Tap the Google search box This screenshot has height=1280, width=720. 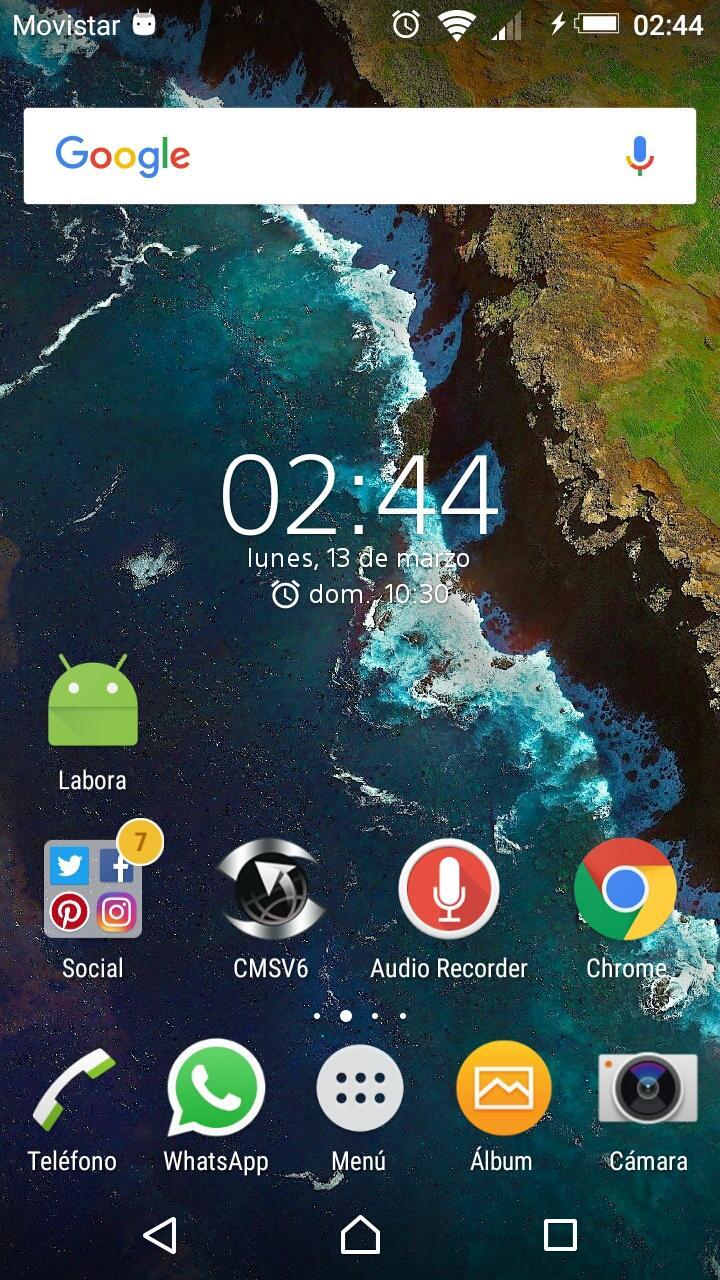pos(330,156)
